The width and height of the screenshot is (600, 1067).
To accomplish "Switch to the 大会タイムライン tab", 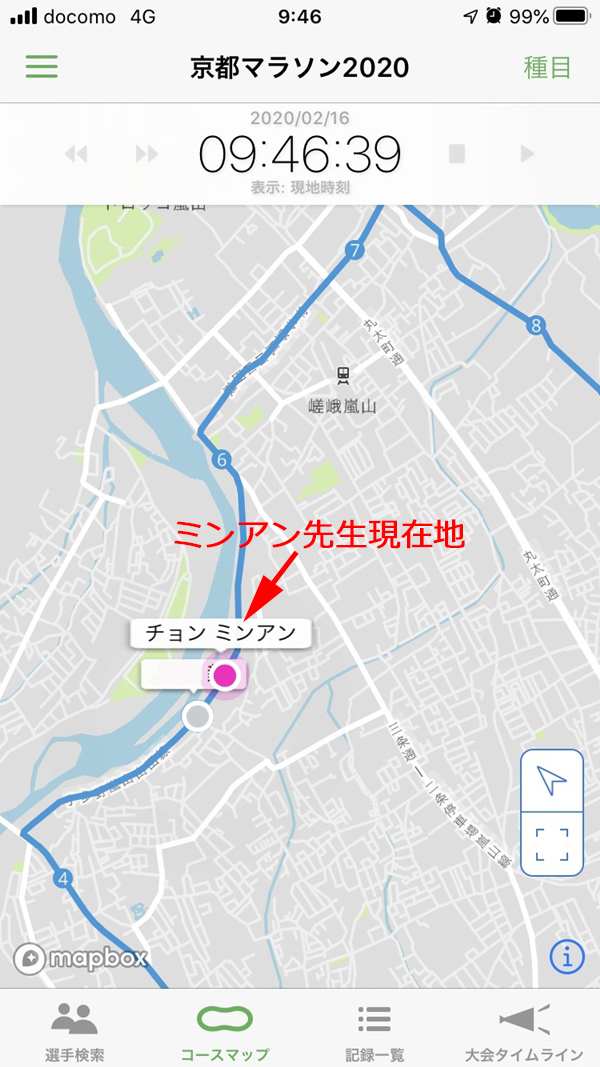I will (523, 1030).
